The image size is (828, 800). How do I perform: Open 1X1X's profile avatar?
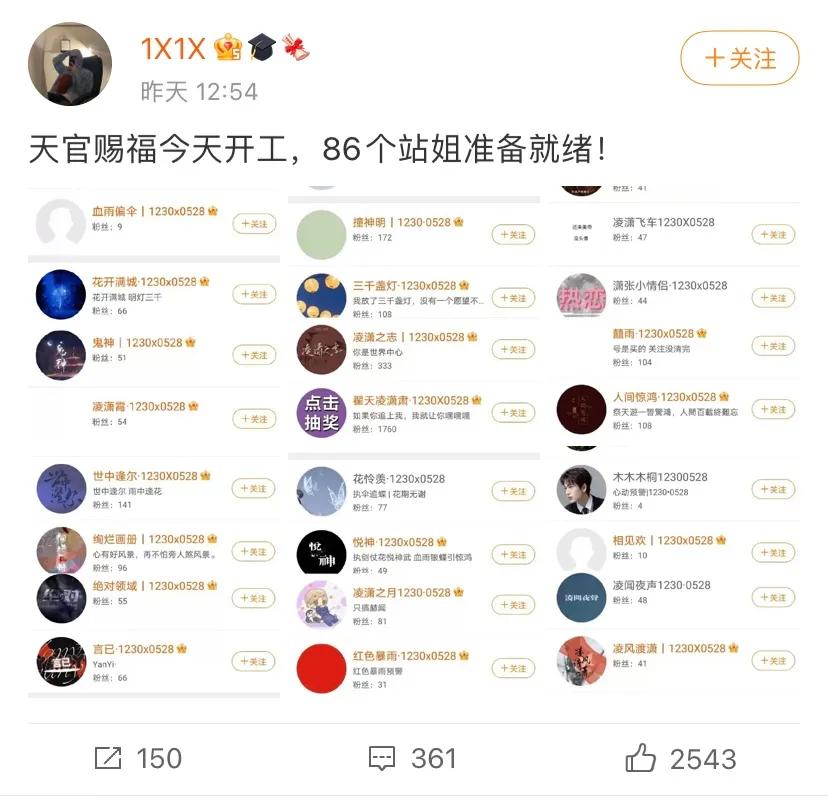70,63
